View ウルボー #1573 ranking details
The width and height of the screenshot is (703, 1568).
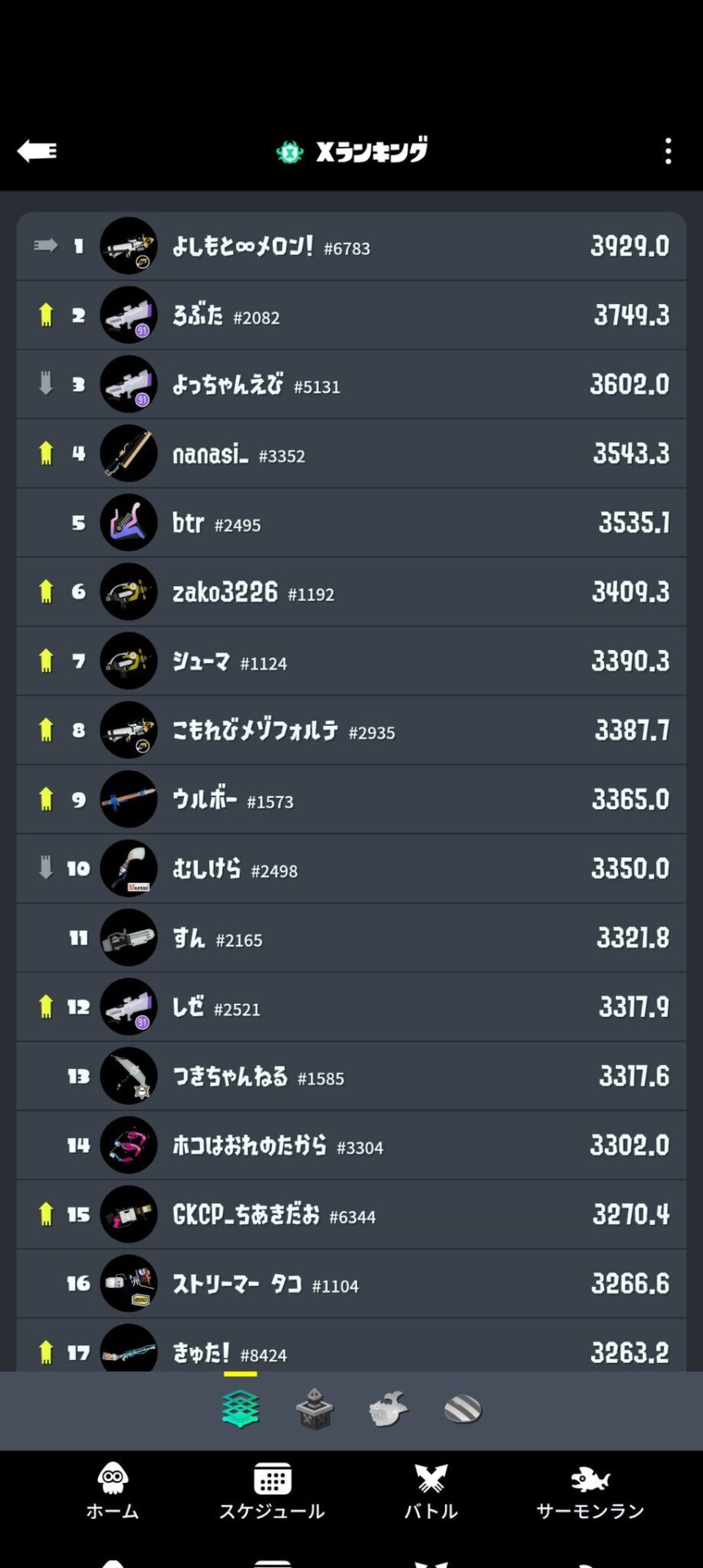[351, 800]
